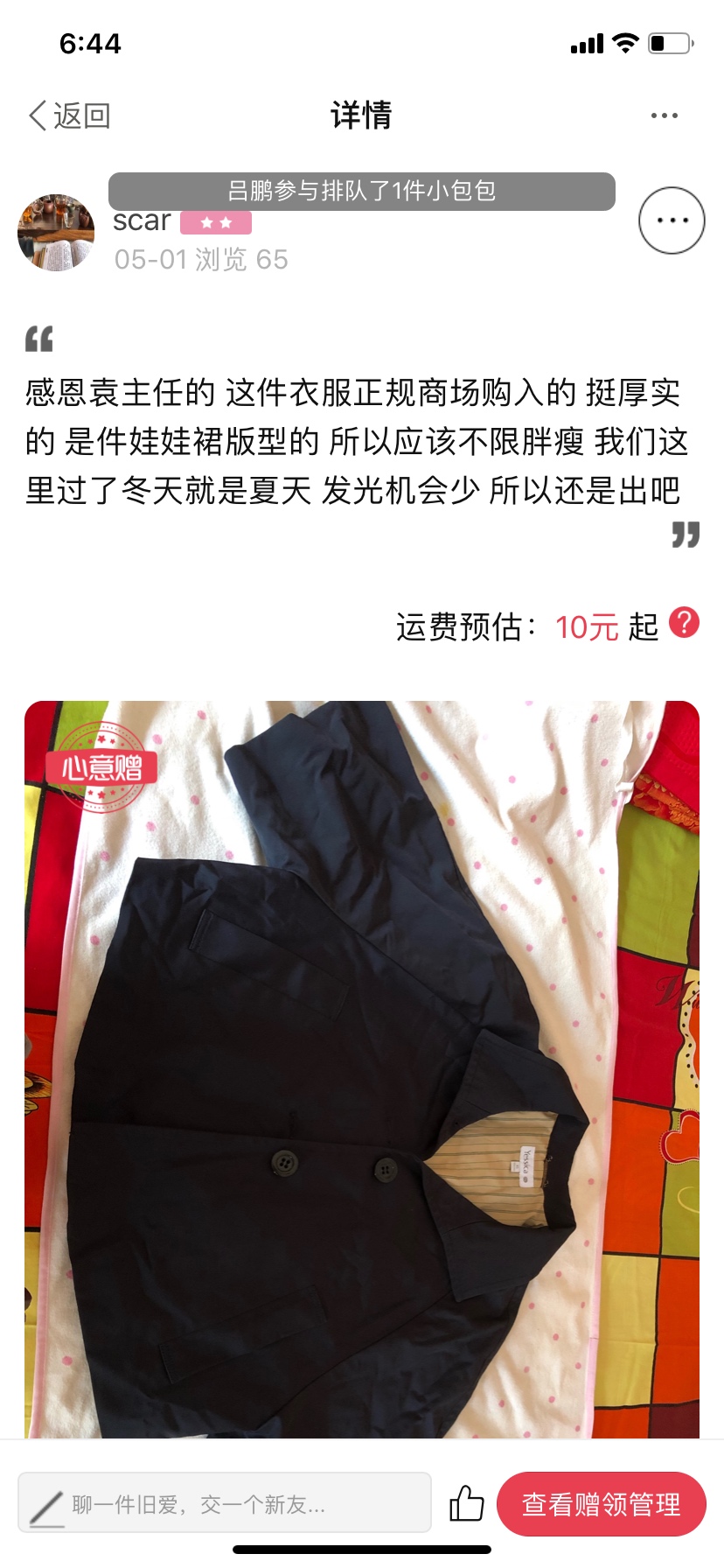Open scar's profile avatar

[x=56, y=233]
